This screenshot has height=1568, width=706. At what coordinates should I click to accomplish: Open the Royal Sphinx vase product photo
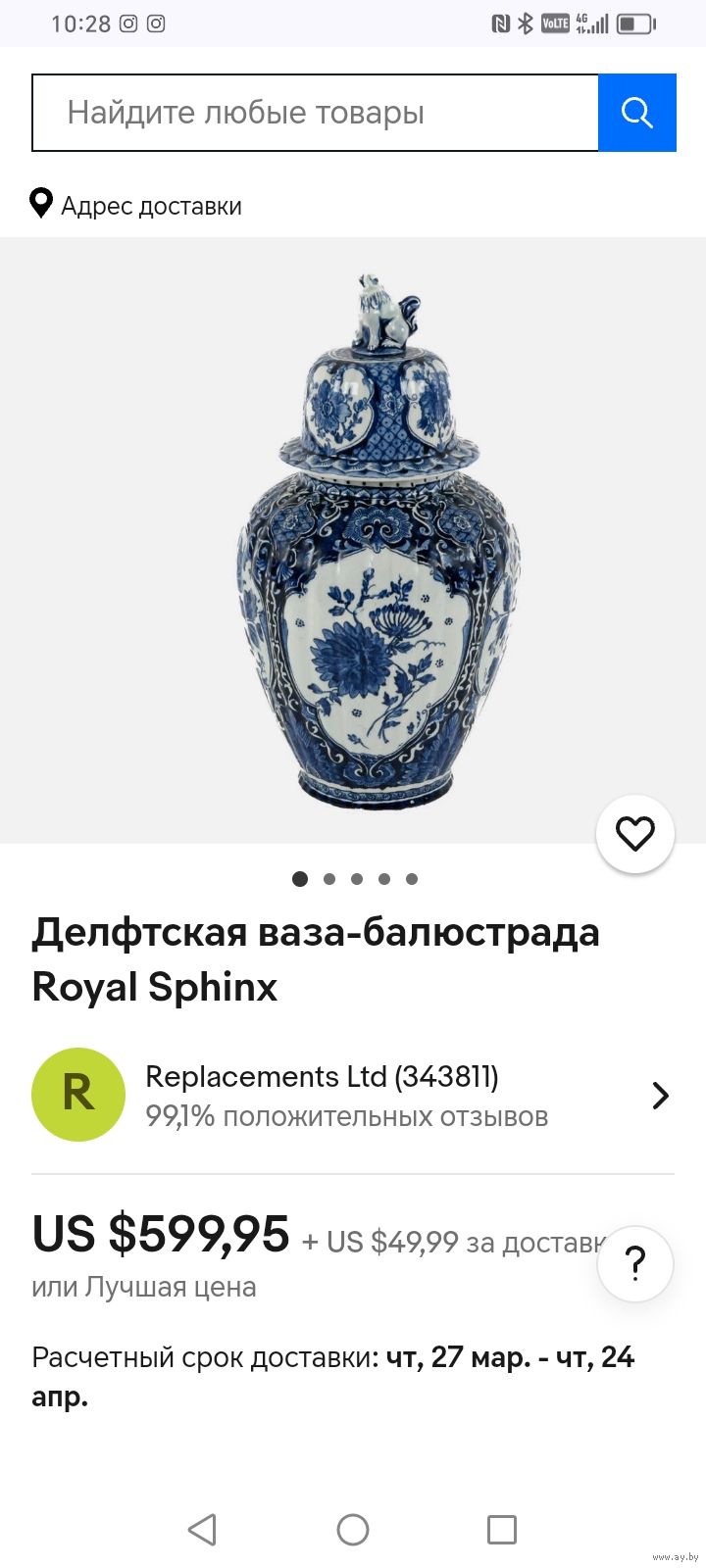tap(378, 544)
